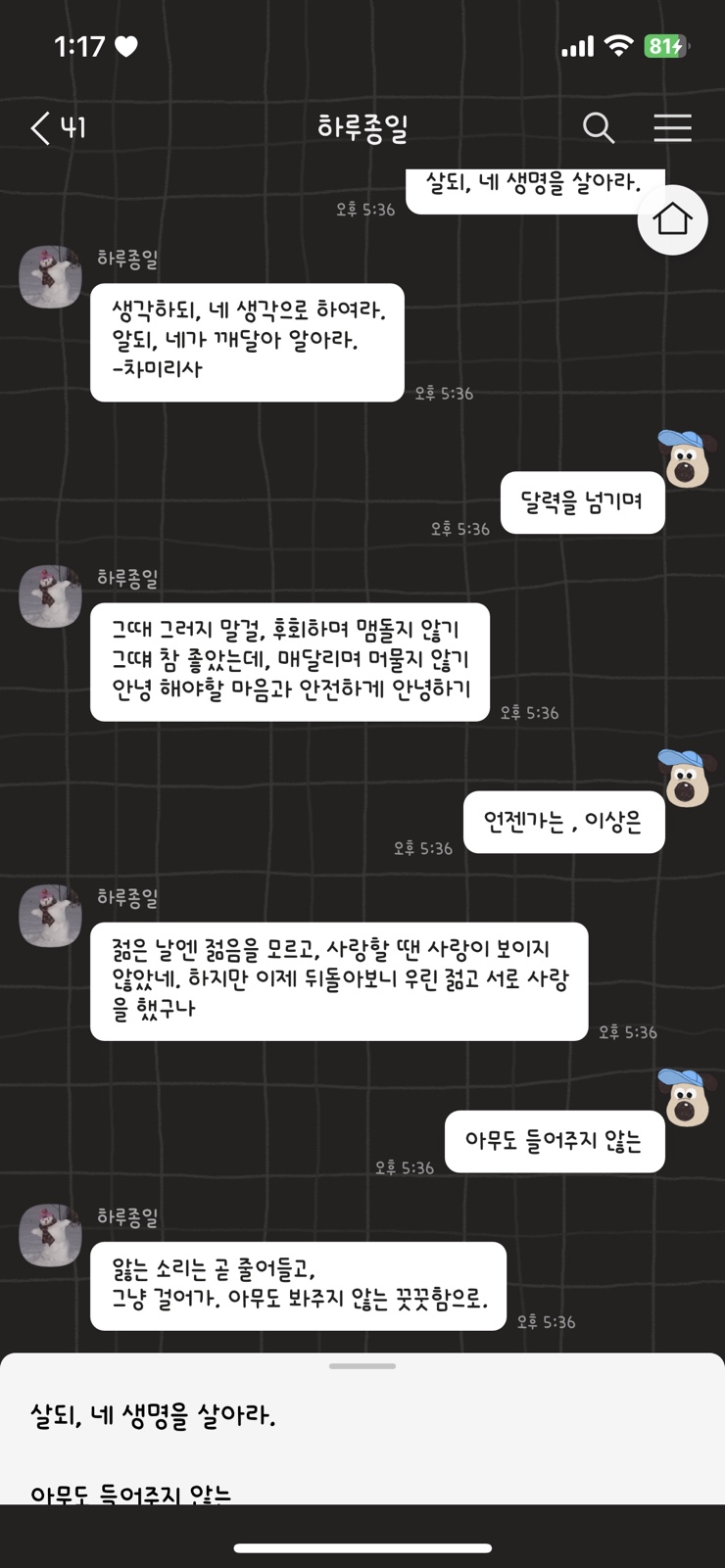
Task: Select suggestion 살되, 네 생명을 살아라.
Action: [x=153, y=1416]
